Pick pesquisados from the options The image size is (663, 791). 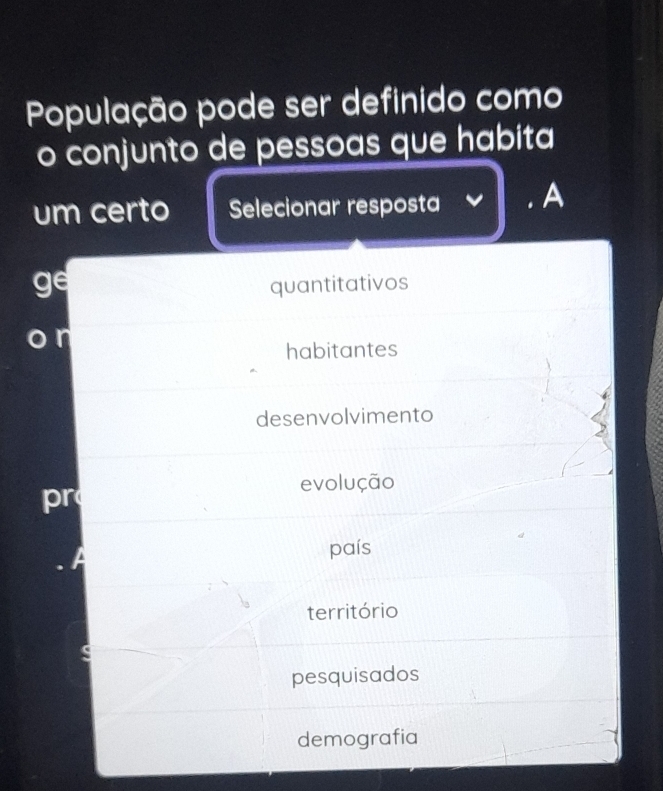point(355,675)
